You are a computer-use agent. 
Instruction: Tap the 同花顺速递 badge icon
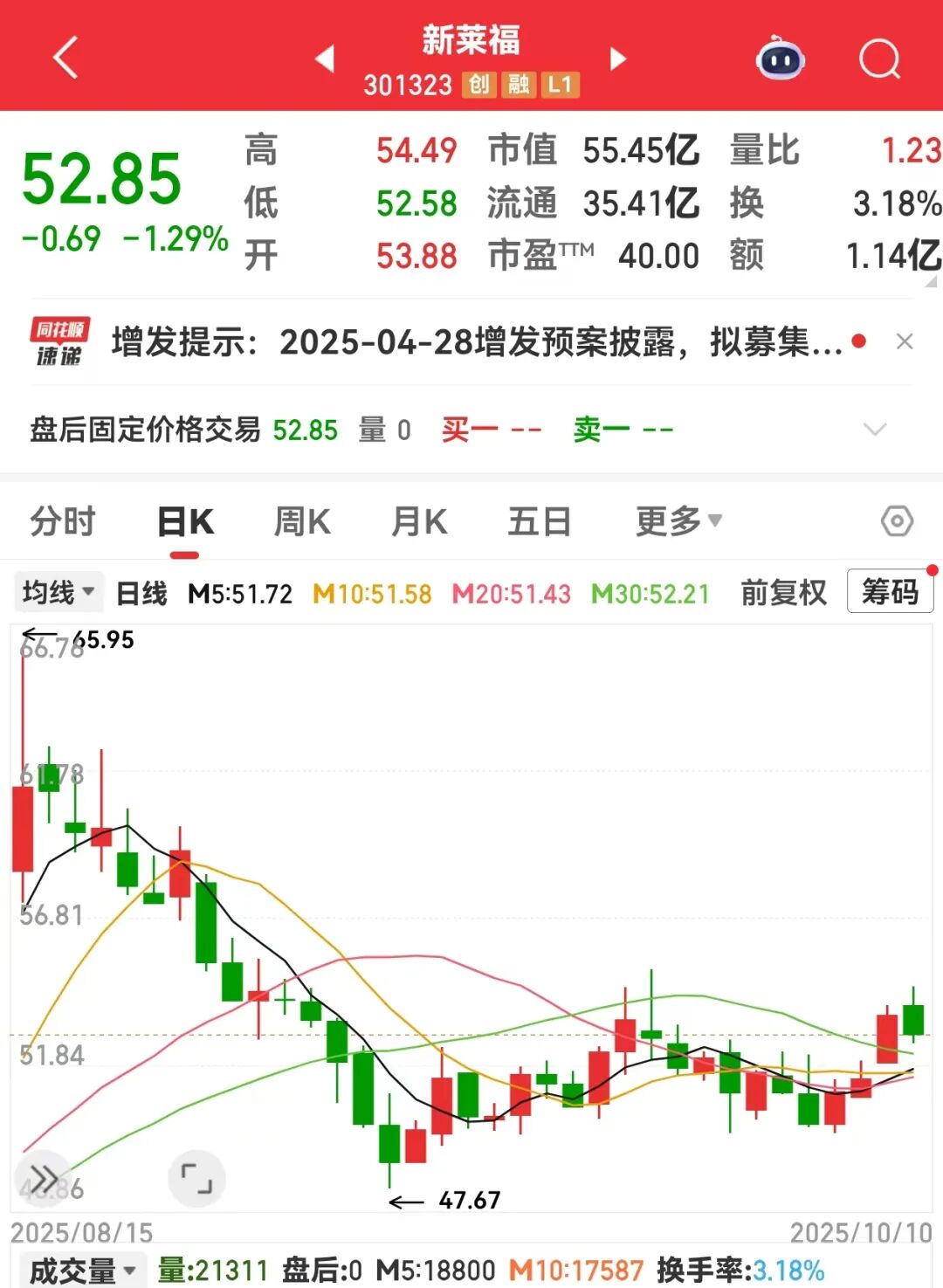click(56, 342)
